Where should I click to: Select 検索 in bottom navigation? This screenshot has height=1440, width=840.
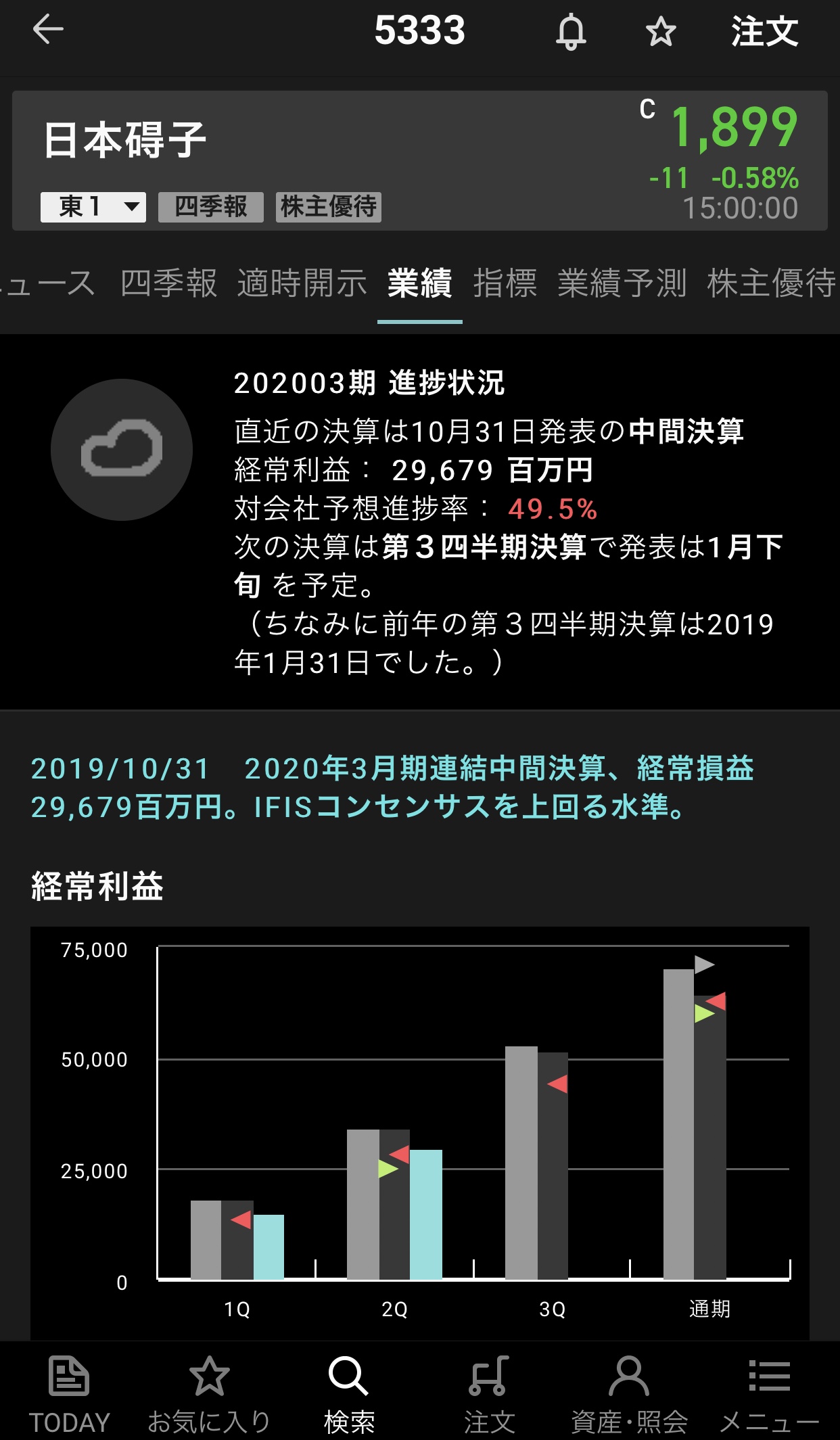click(x=349, y=1395)
